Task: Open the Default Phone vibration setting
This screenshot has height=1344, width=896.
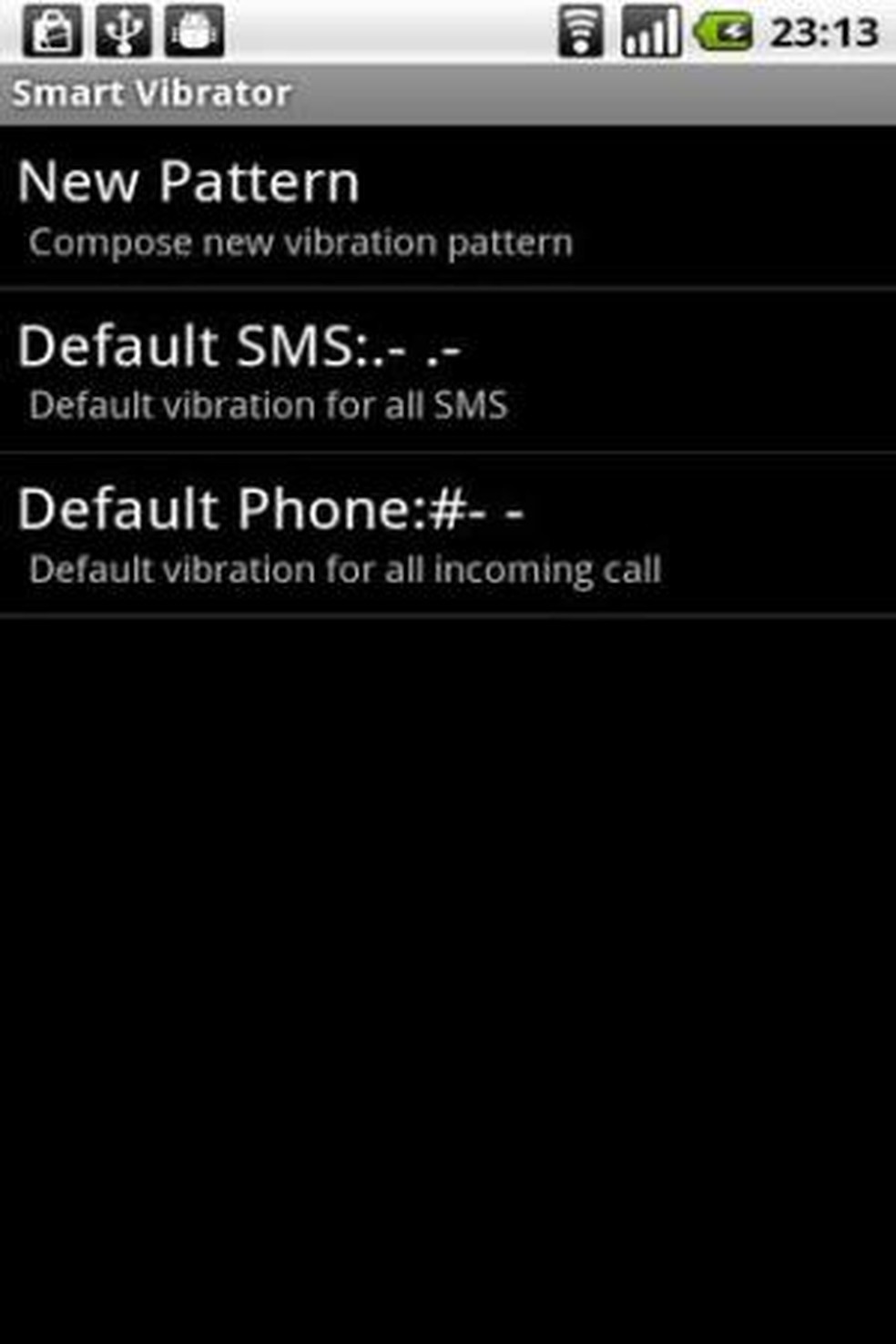Action: 446,535
